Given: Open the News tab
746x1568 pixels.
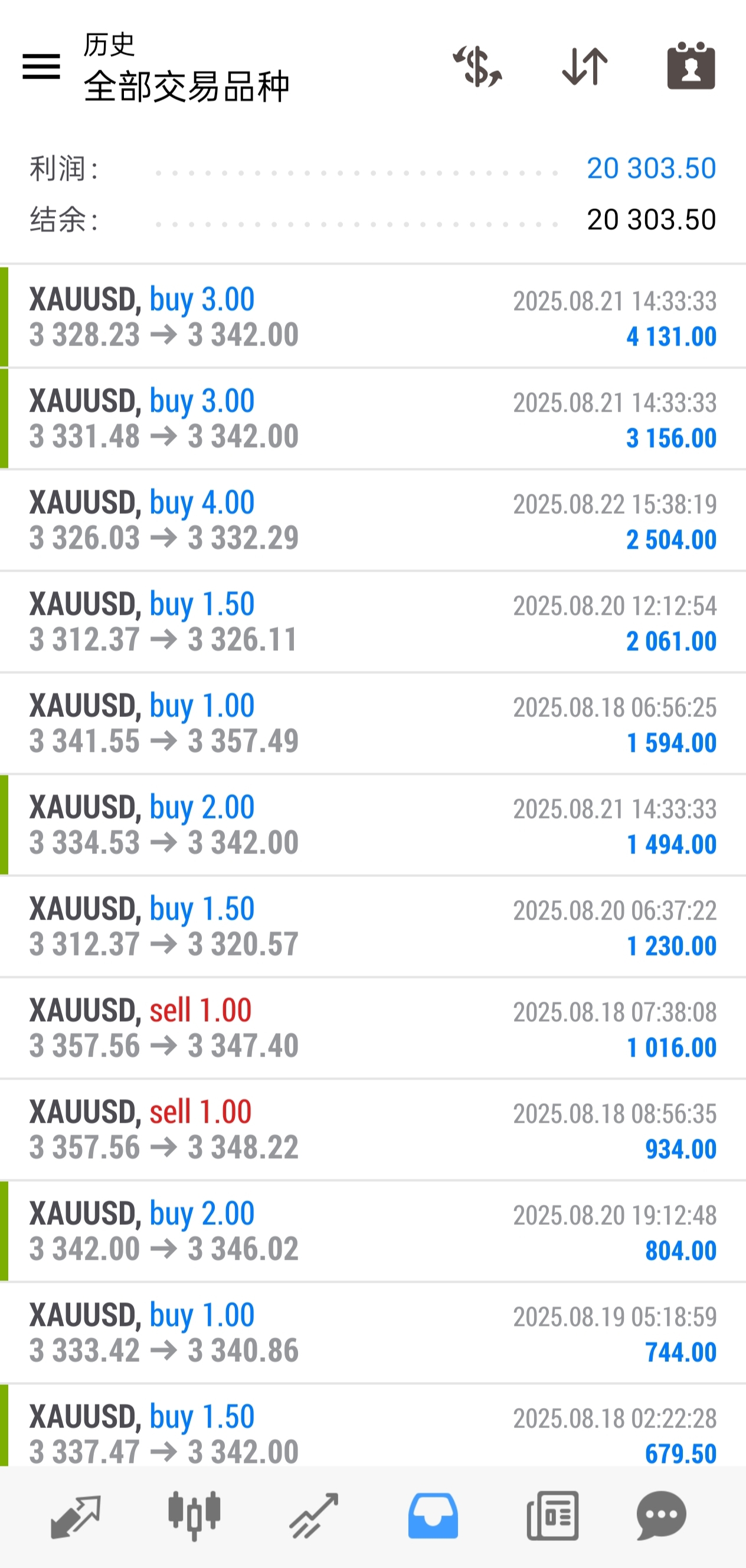Looking at the screenshot, I should (552, 1515).
